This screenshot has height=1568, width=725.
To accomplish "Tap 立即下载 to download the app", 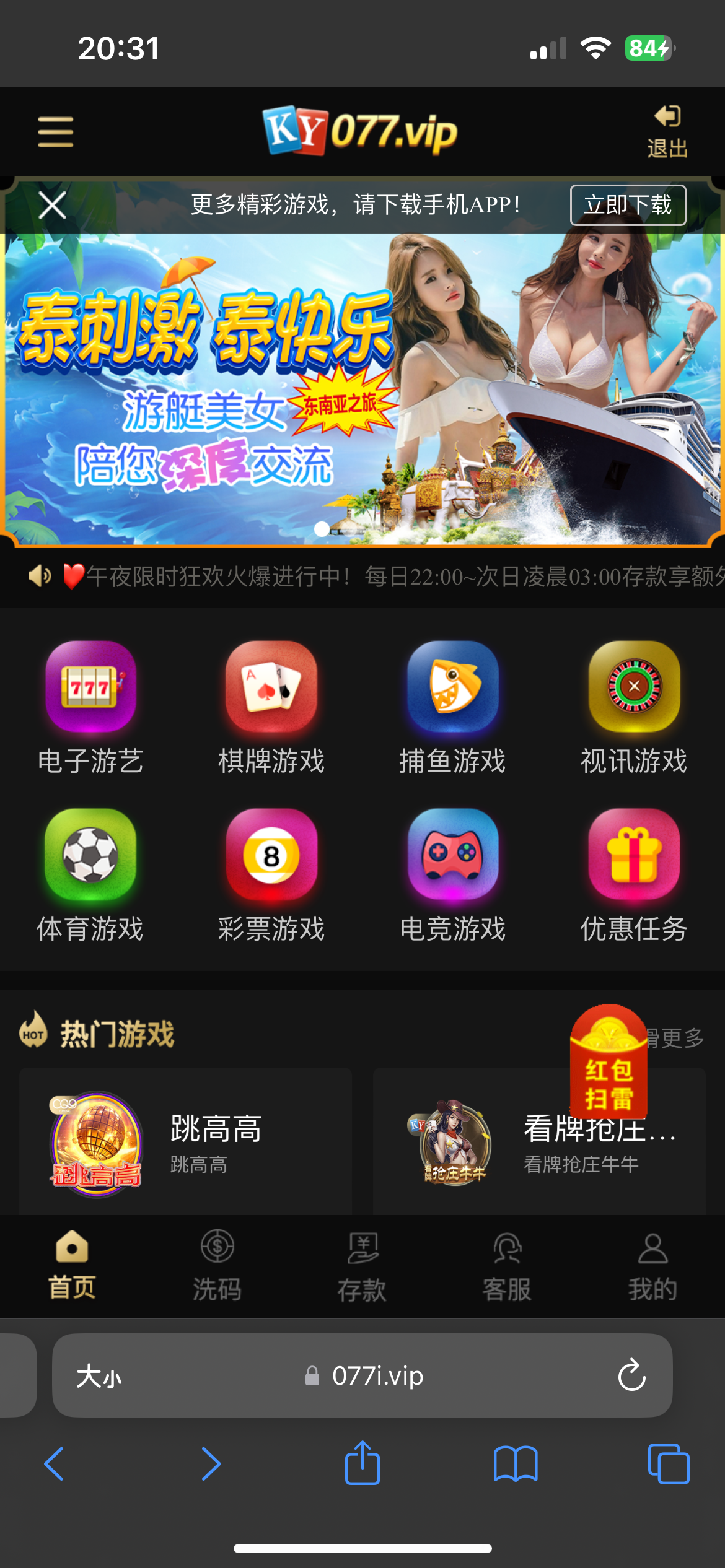I will tap(628, 205).
